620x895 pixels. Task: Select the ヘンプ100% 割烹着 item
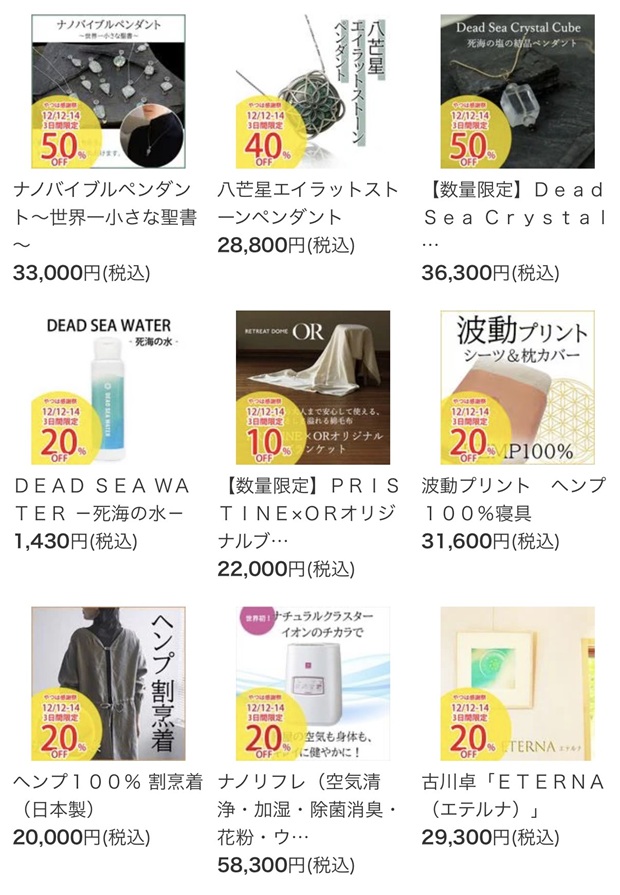(x=109, y=684)
